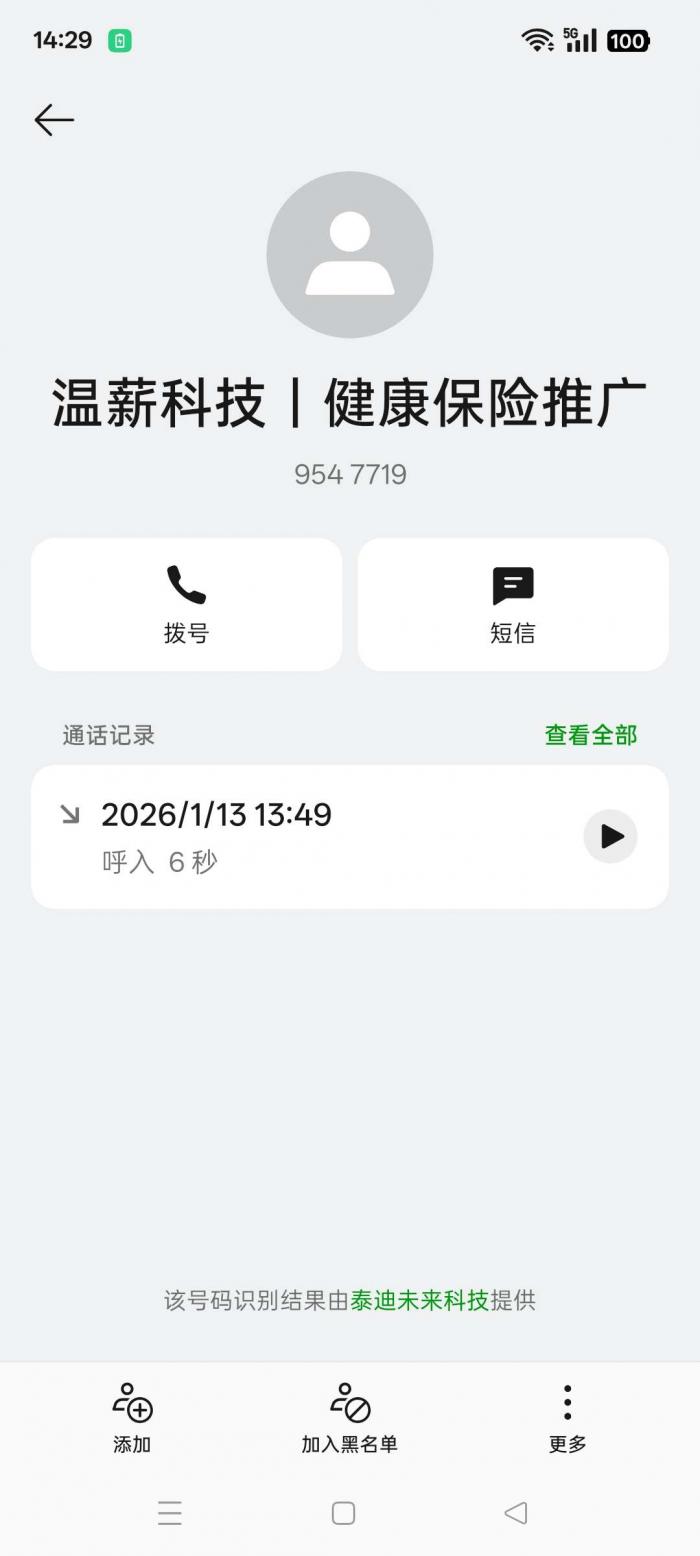Open the 2026/1/13 13:49 call record

pyautogui.click(x=300, y=836)
